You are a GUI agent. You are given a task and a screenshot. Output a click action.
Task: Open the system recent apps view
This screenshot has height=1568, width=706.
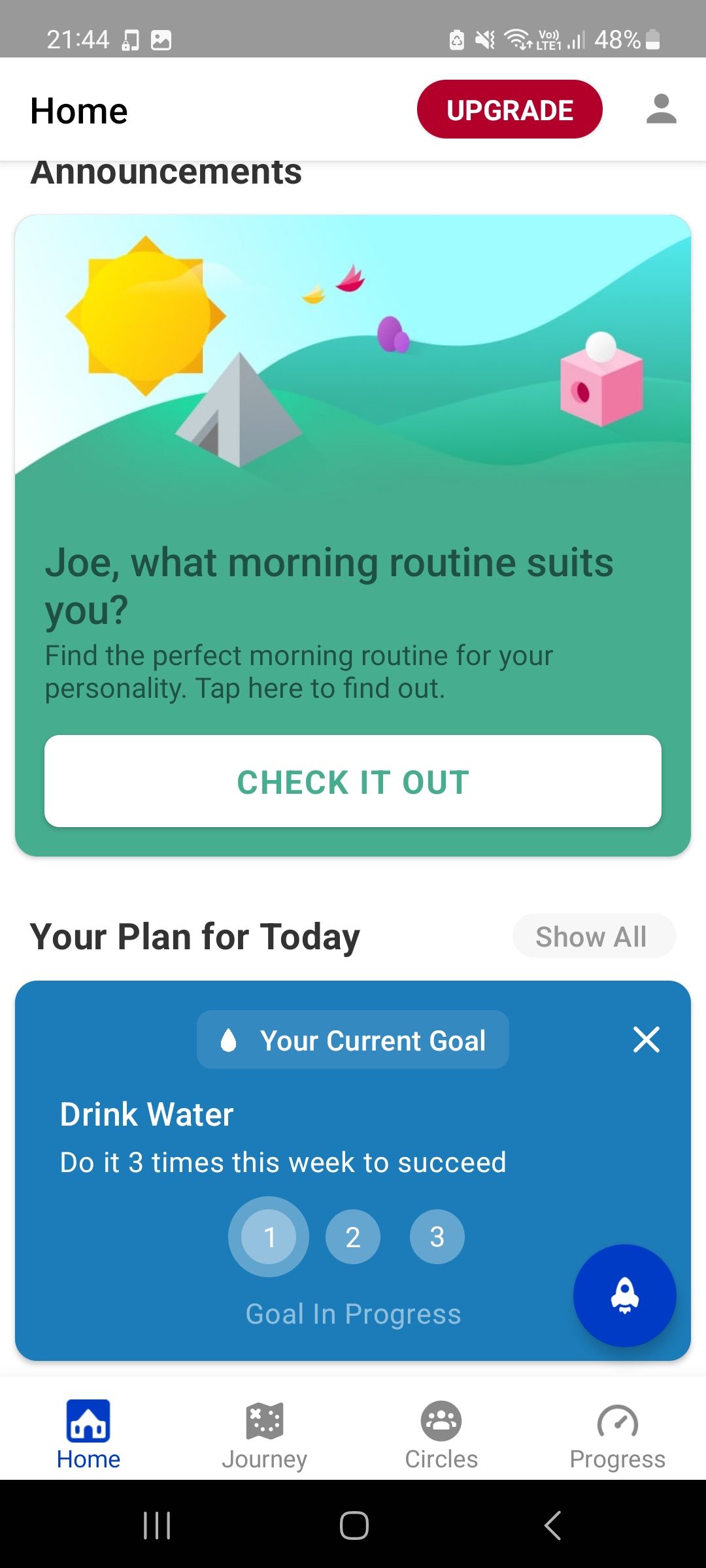point(157,1526)
